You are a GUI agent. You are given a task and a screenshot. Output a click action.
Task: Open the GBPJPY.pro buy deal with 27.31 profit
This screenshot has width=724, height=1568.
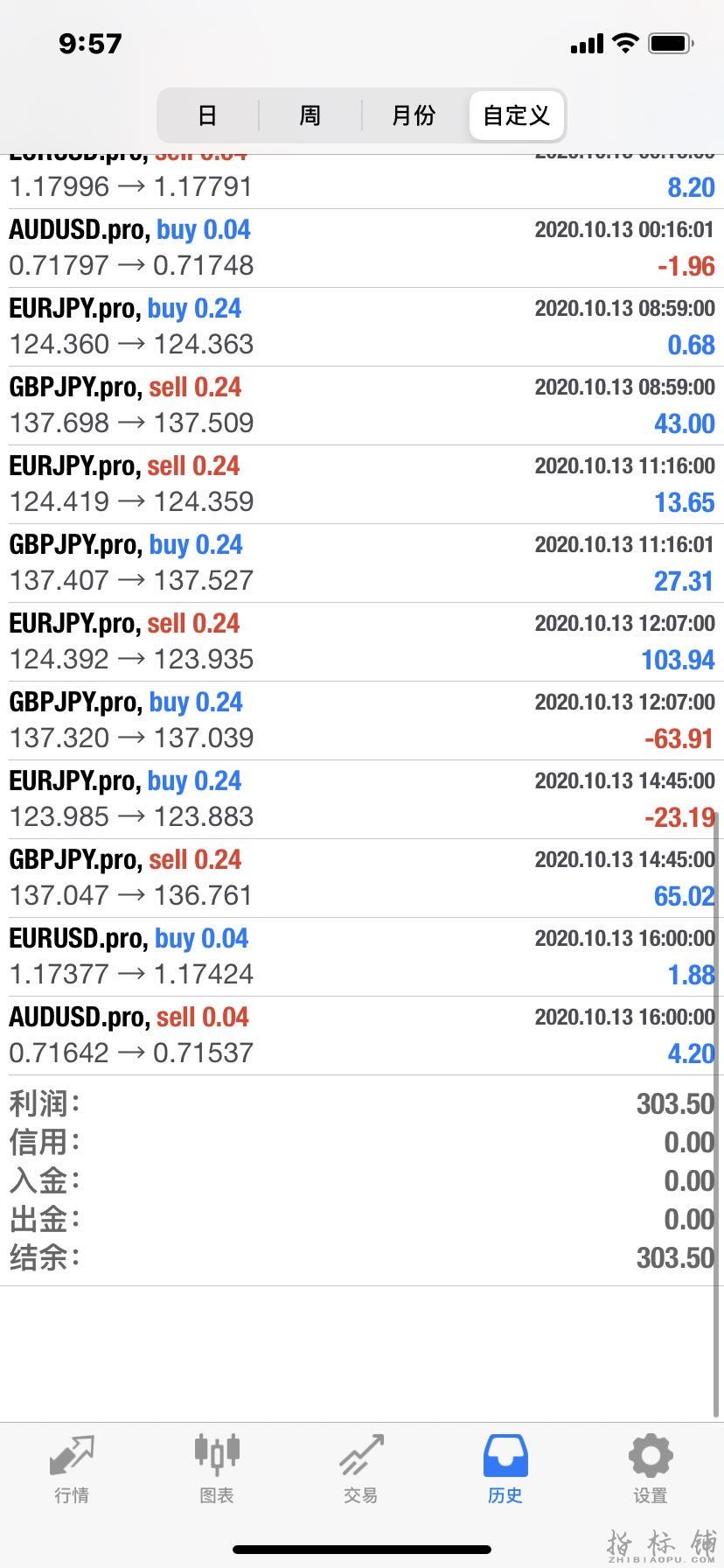pyautogui.click(x=362, y=563)
